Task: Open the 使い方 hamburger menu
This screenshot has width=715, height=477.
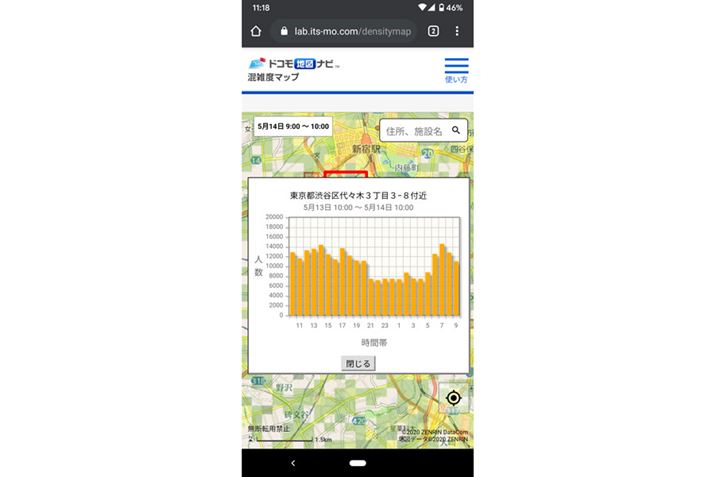Action: 456,70
